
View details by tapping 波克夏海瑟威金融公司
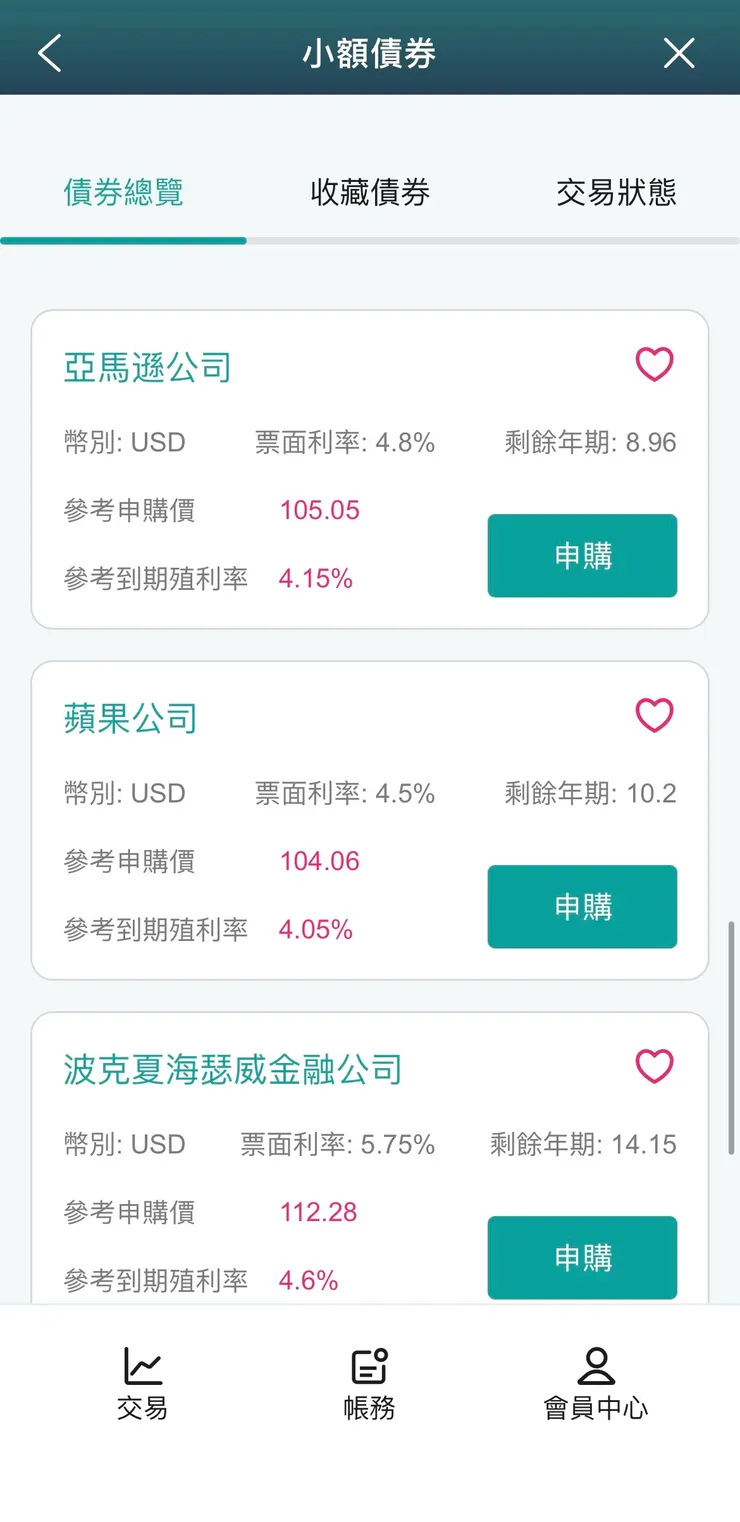(230, 1069)
